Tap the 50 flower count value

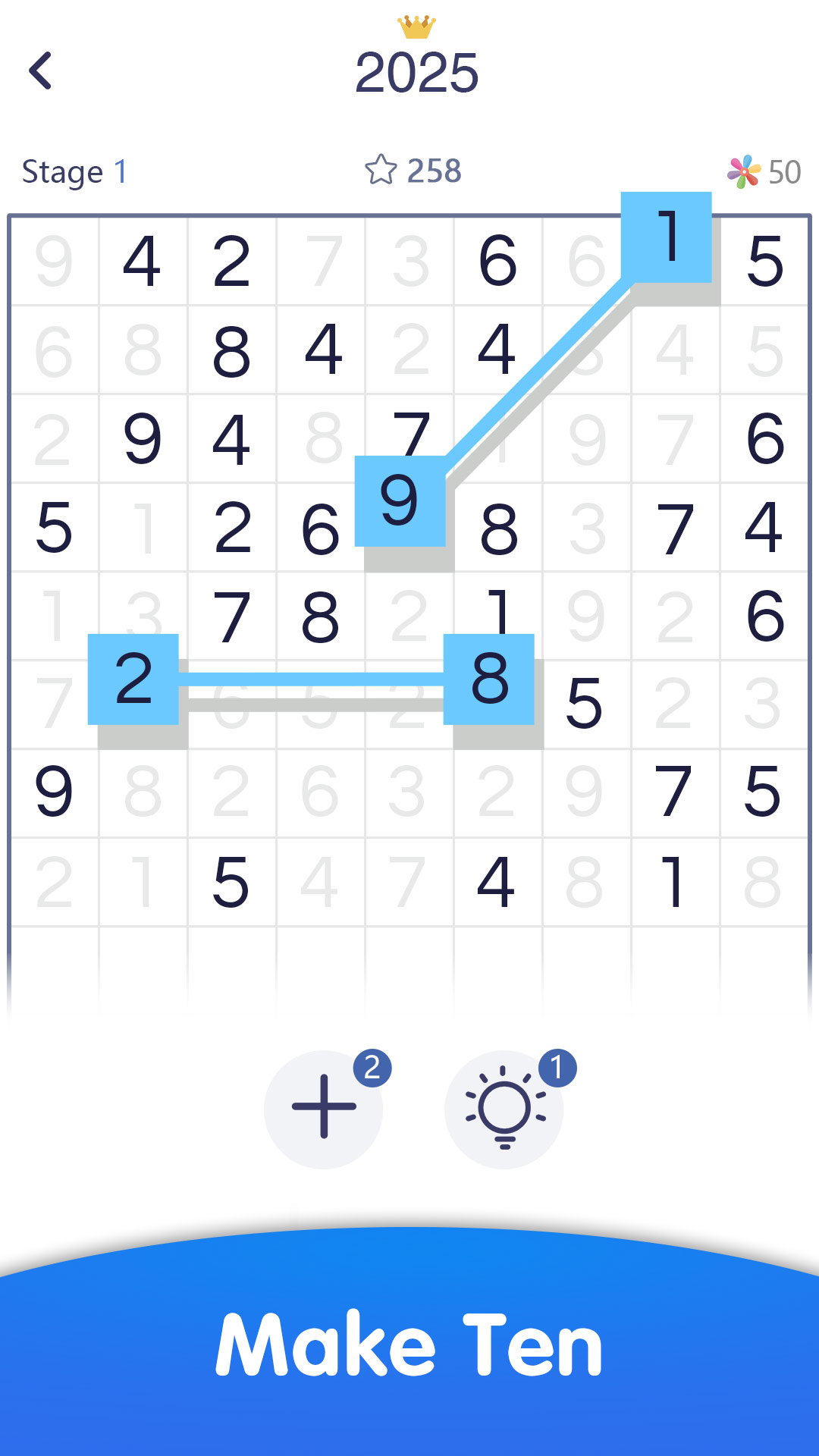[x=785, y=171]
